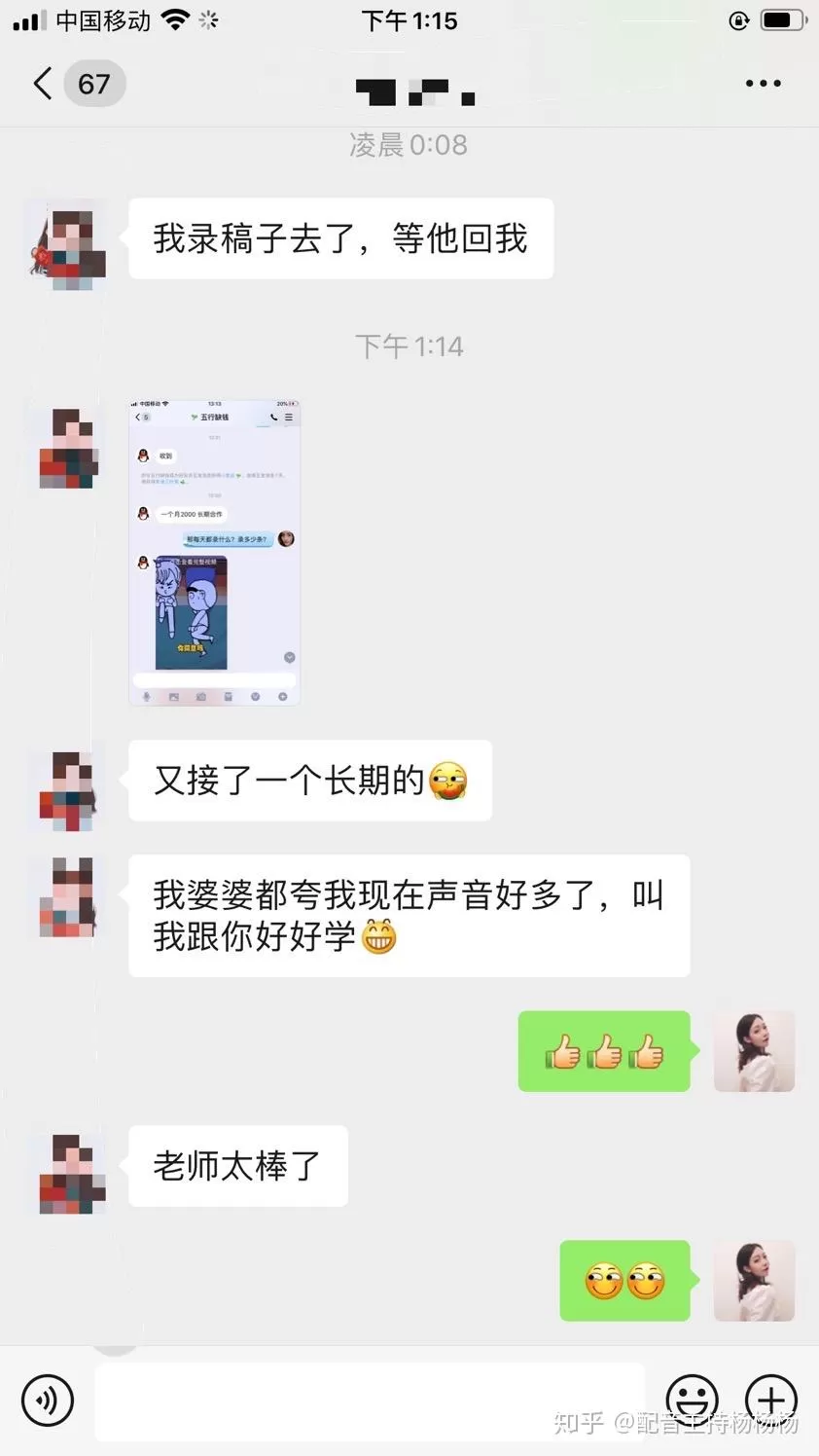Screen dimensions: 819x1456
Task: Tap the message text input field
Action: pyautogui.click(x=370, y=1401)
